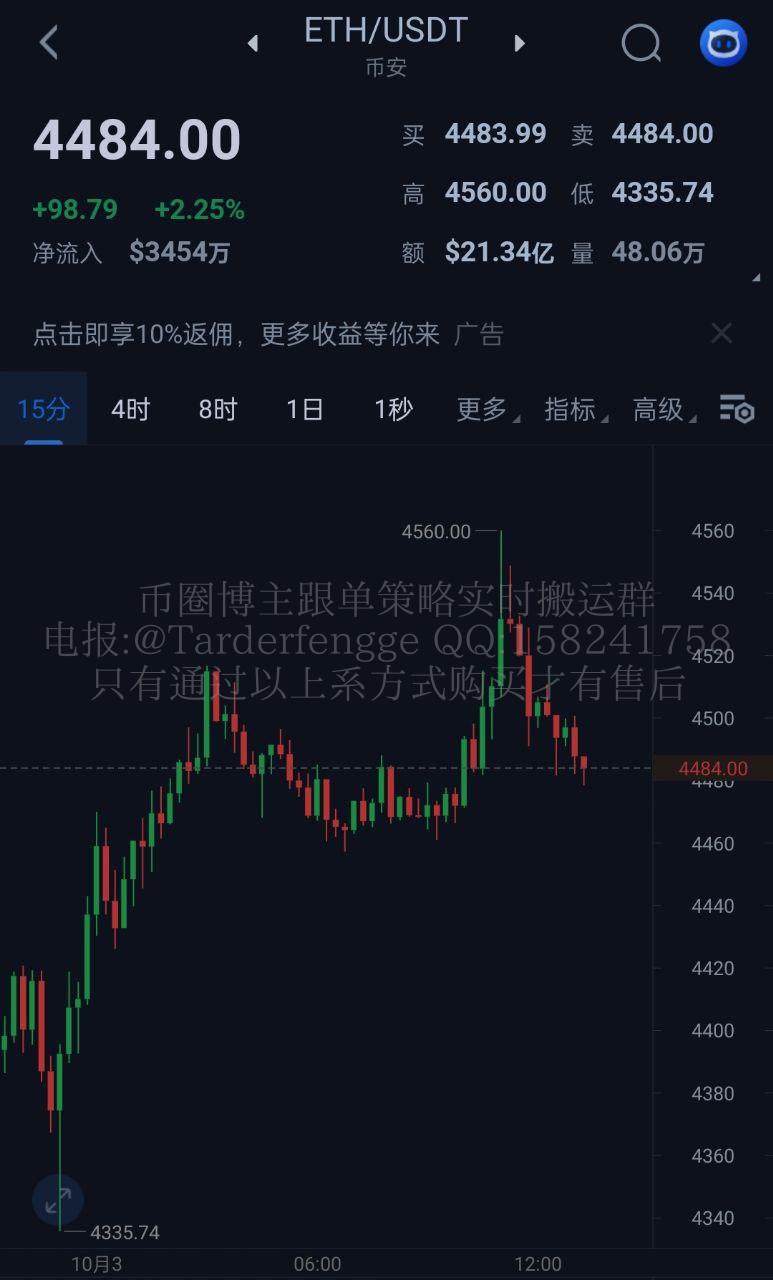Switch to the 1秒 timeframe

(393, 409)
